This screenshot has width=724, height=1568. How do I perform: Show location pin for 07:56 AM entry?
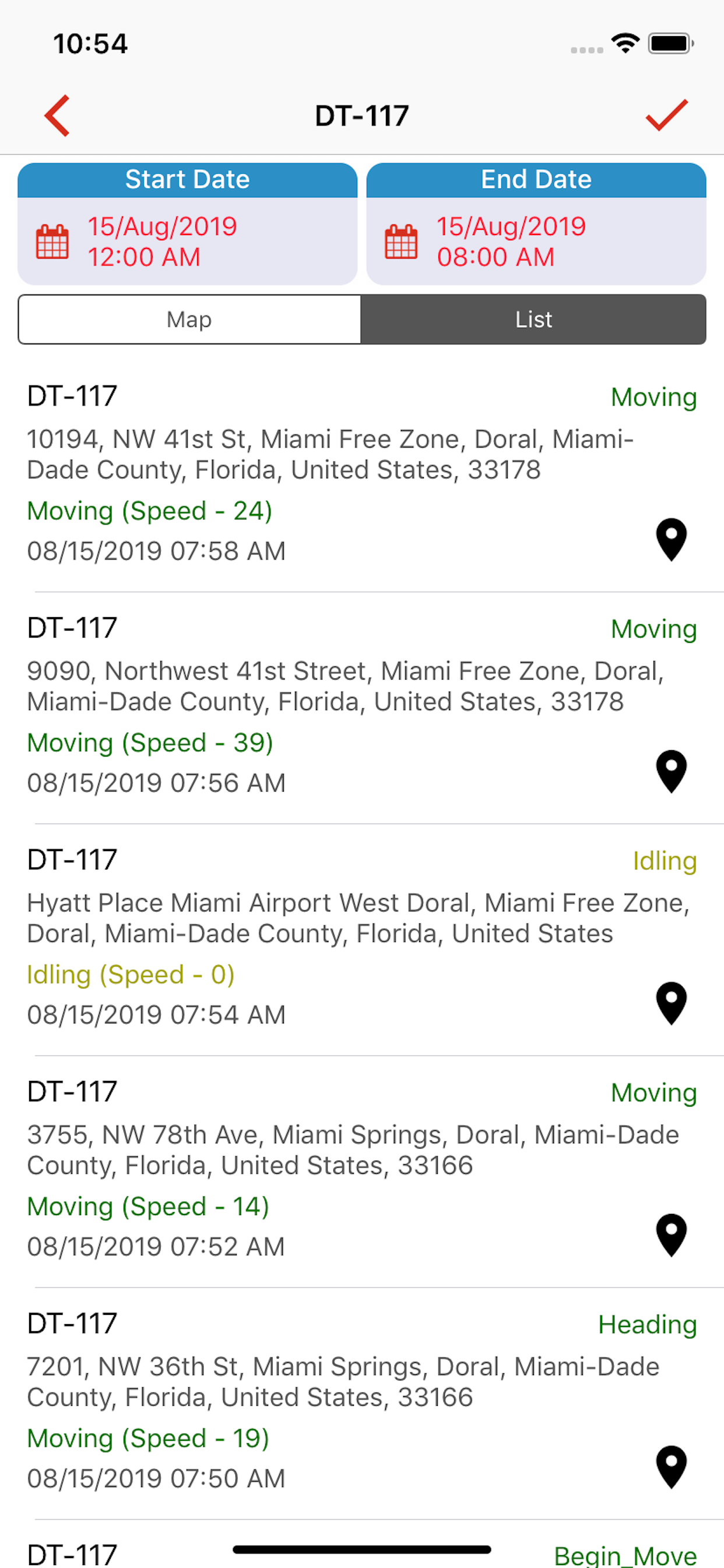point(671,772)
